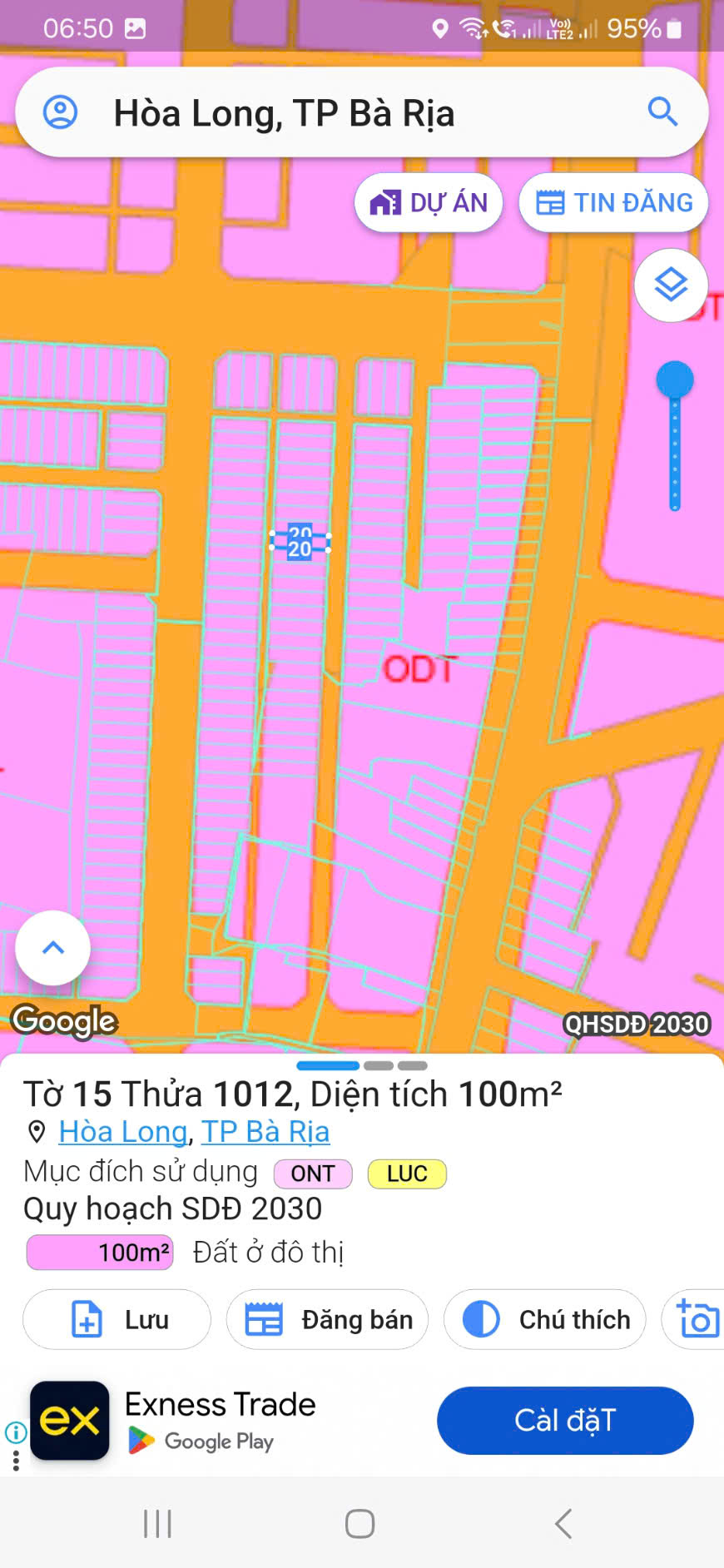Open the ad info icon
Screen dimensions: 724x1568
(16, 1432)
